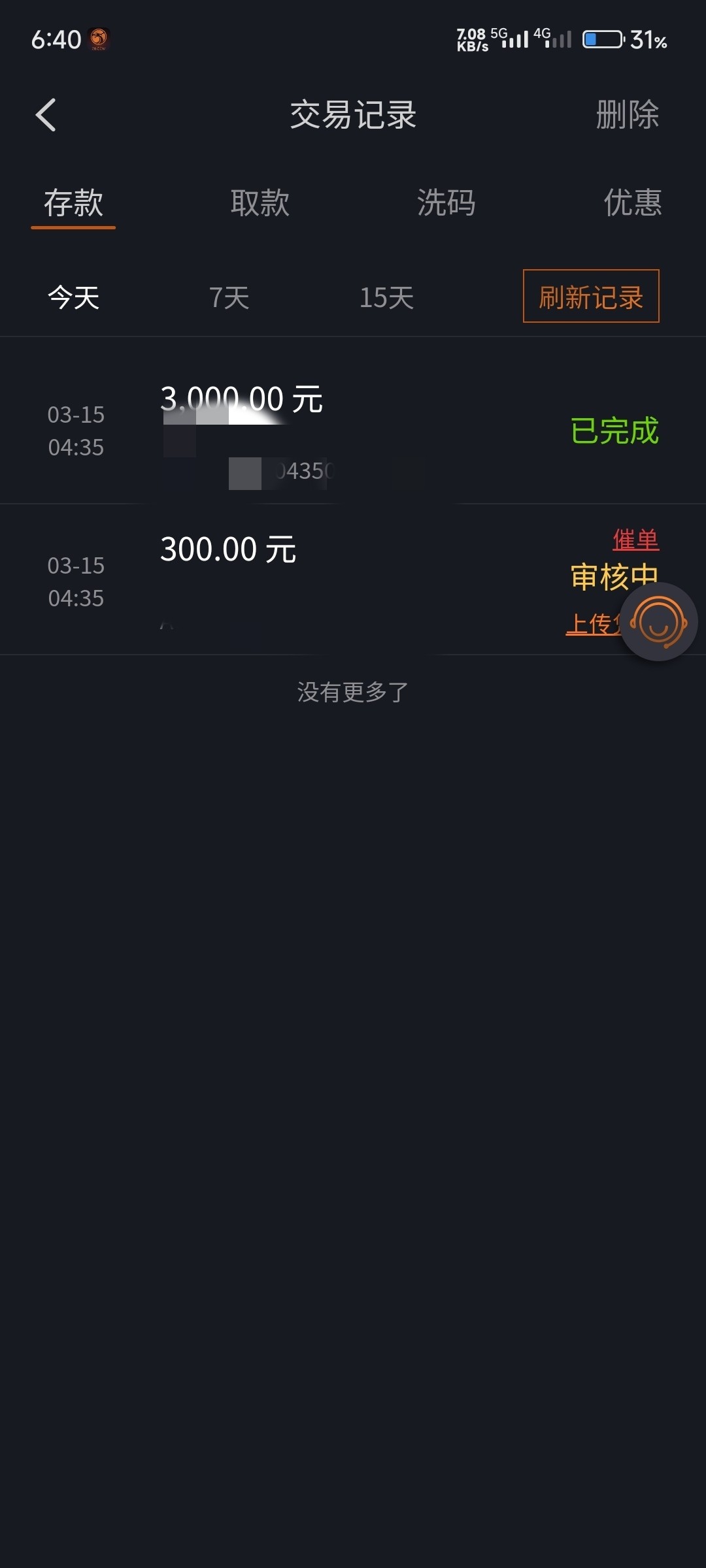Image resolution: width=706 pixels, height=1568 pixels.
Task: Select the 存款 tab
Action: [x=73, y=203]
